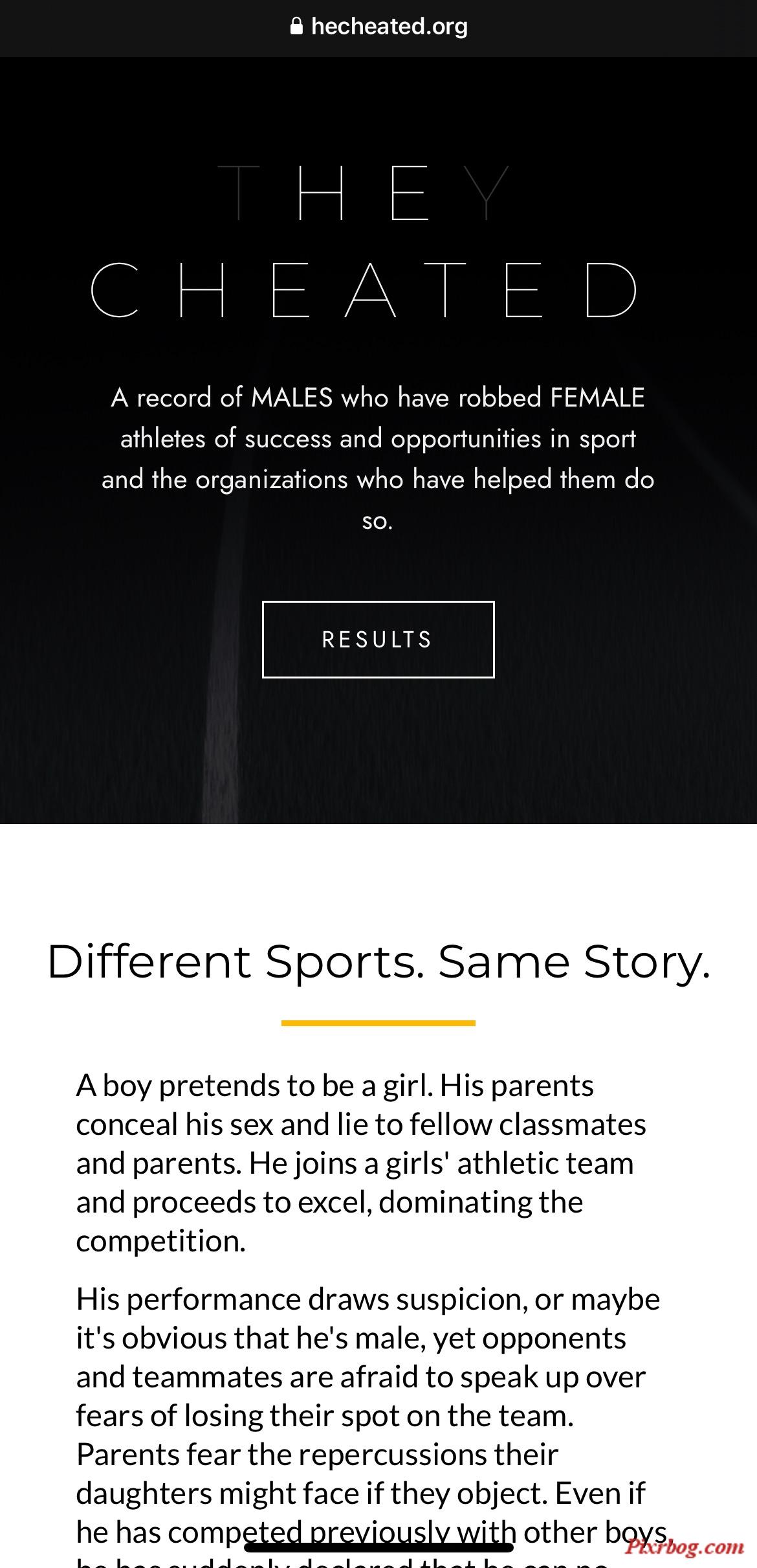Tap the RESULTS button

[378, 639]
